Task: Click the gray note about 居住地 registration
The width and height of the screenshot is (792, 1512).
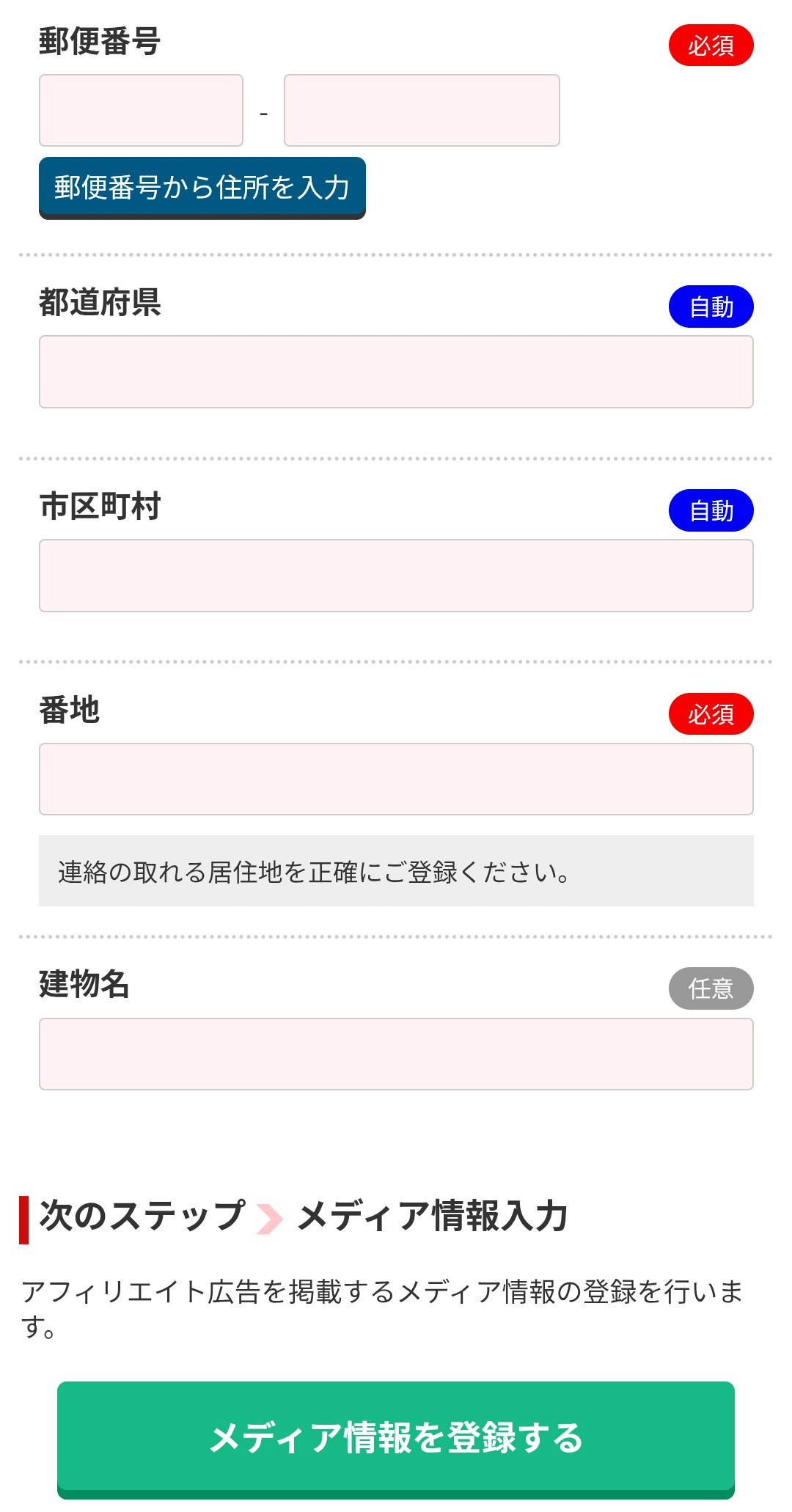Action: point(396,873)
